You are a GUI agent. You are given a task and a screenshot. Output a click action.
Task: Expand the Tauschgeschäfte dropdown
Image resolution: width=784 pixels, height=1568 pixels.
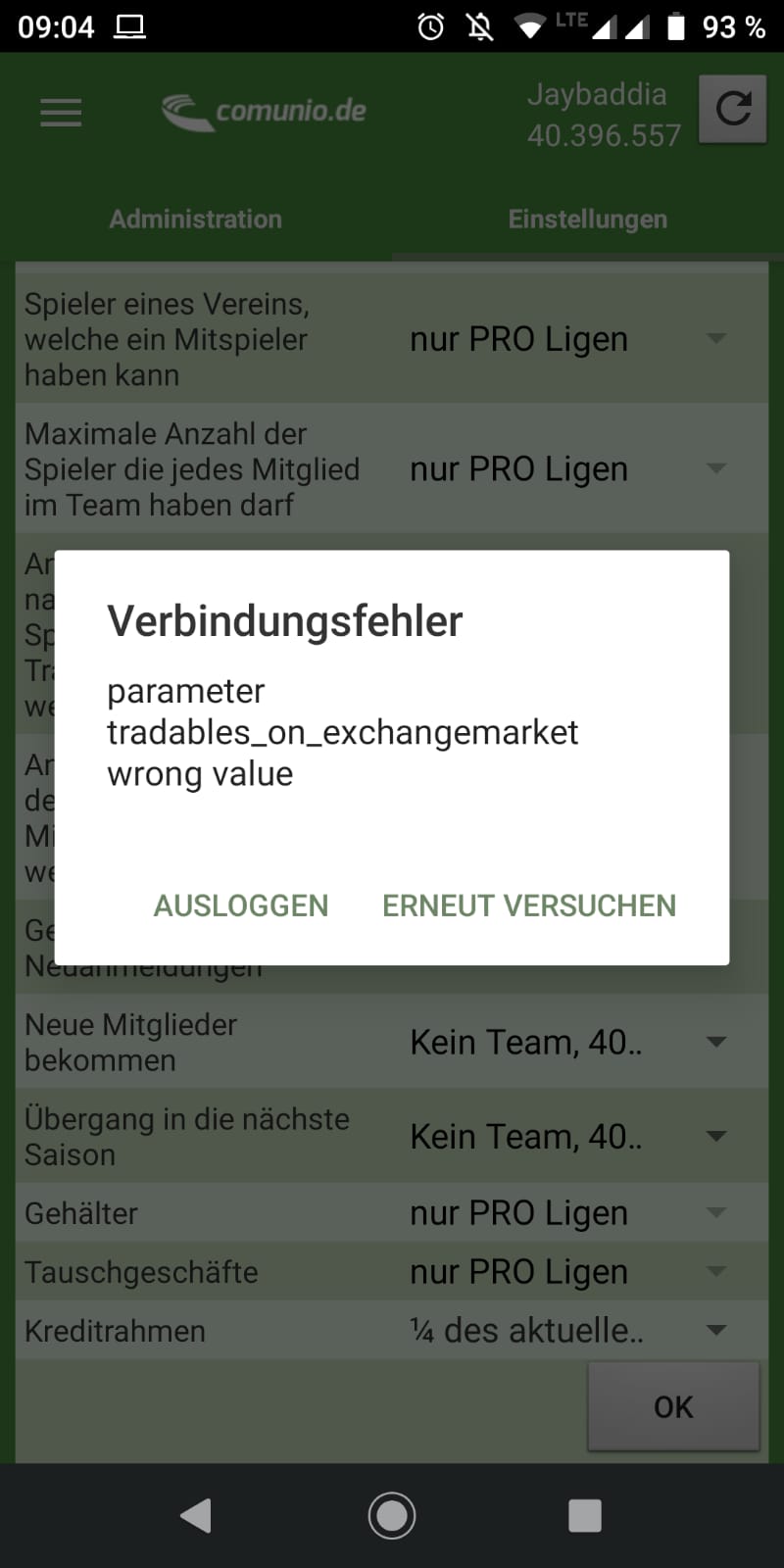(570, 1272)
